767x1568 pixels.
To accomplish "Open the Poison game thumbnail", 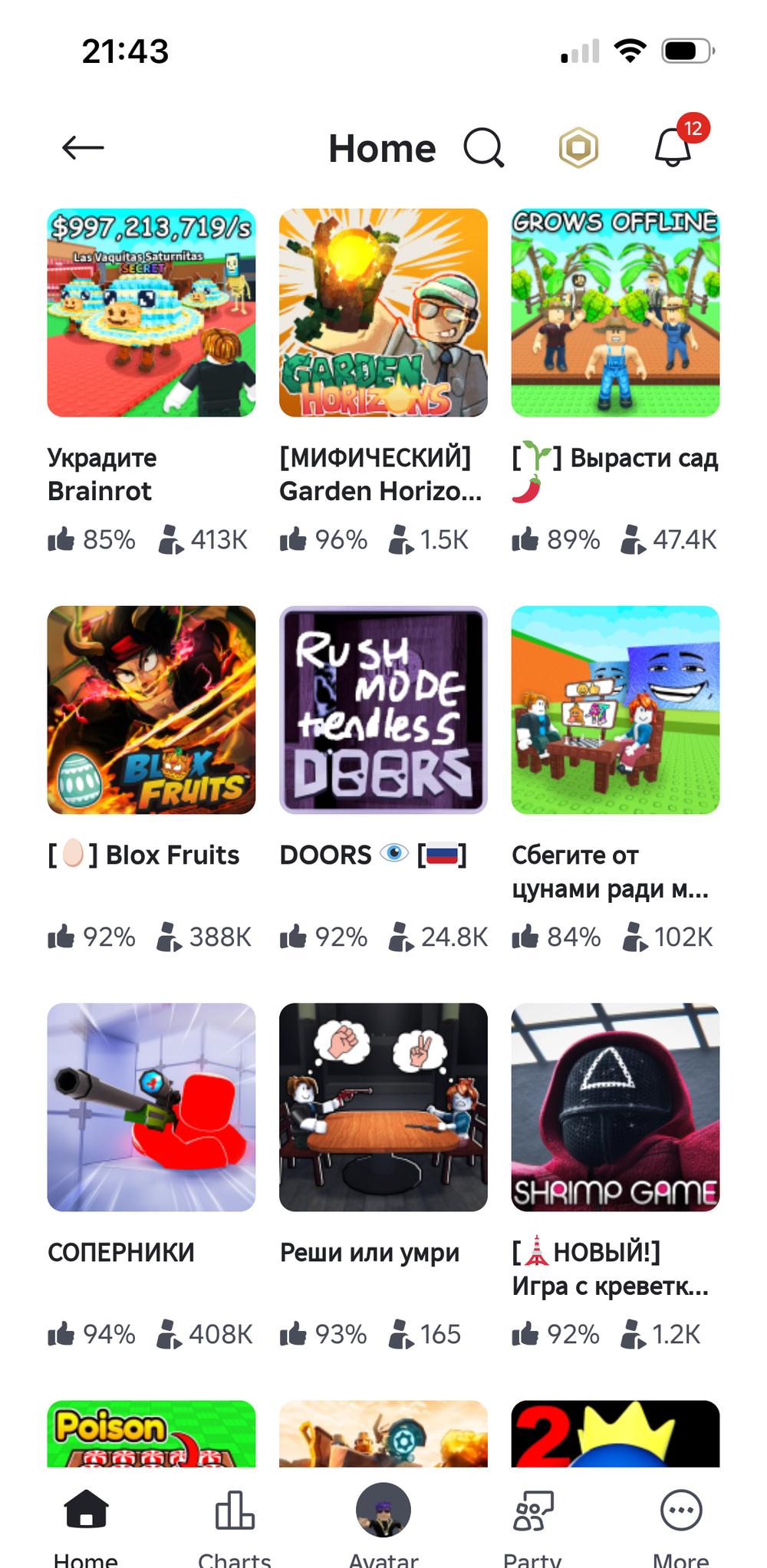I will point(151,1433).
